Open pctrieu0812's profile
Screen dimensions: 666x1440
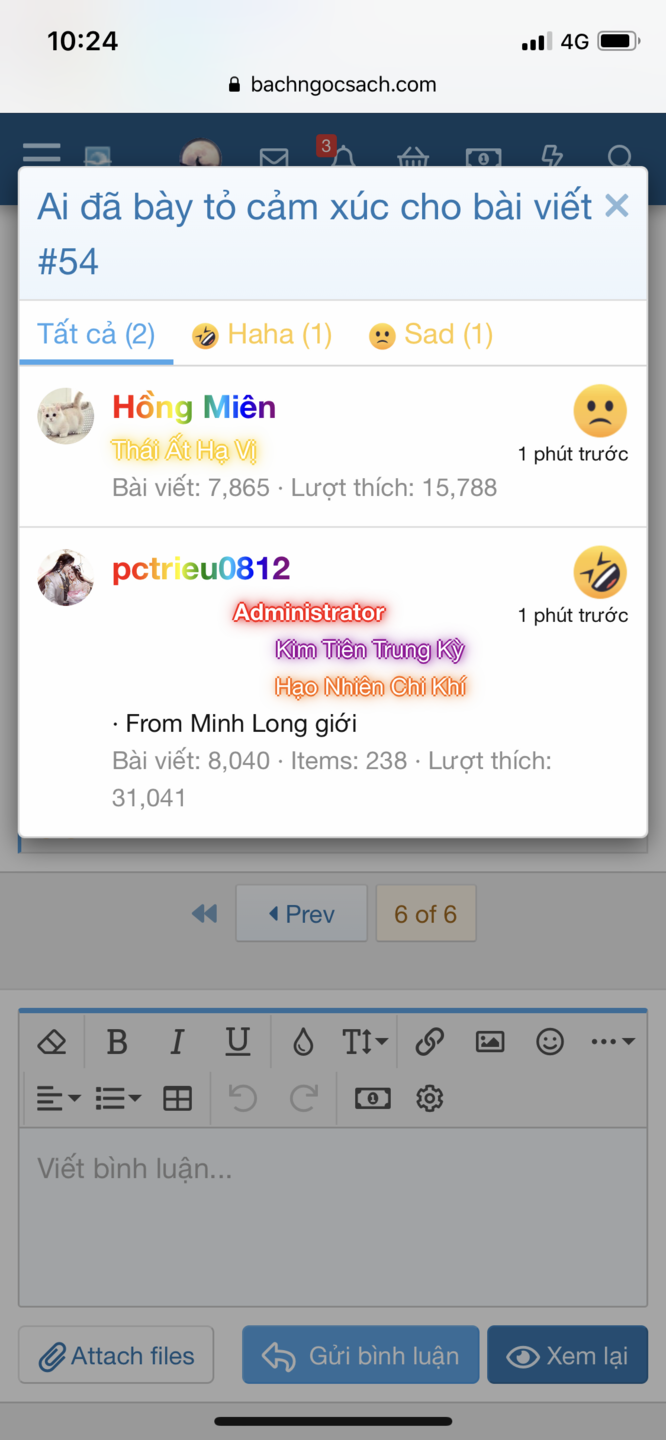[x=201, y=569]
